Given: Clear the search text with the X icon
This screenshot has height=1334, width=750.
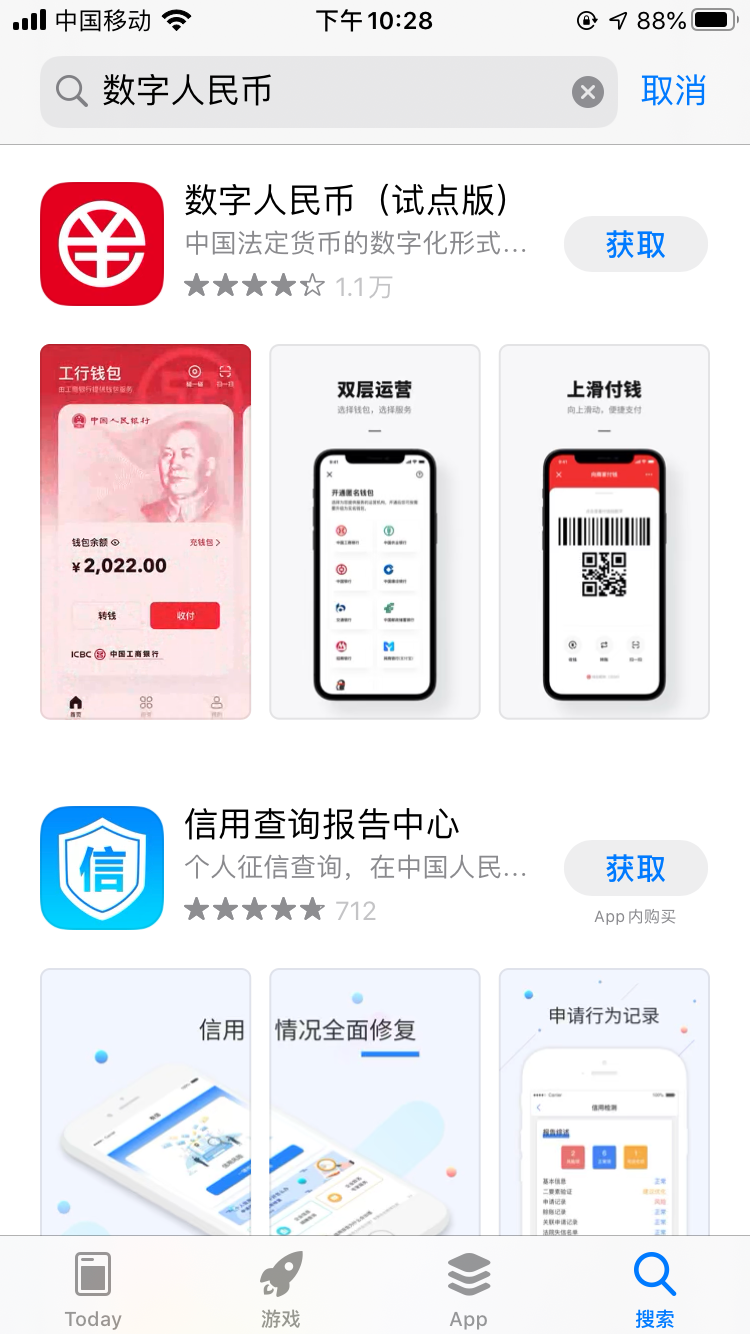Looking at the screenshot, I should tap(588, 93).
